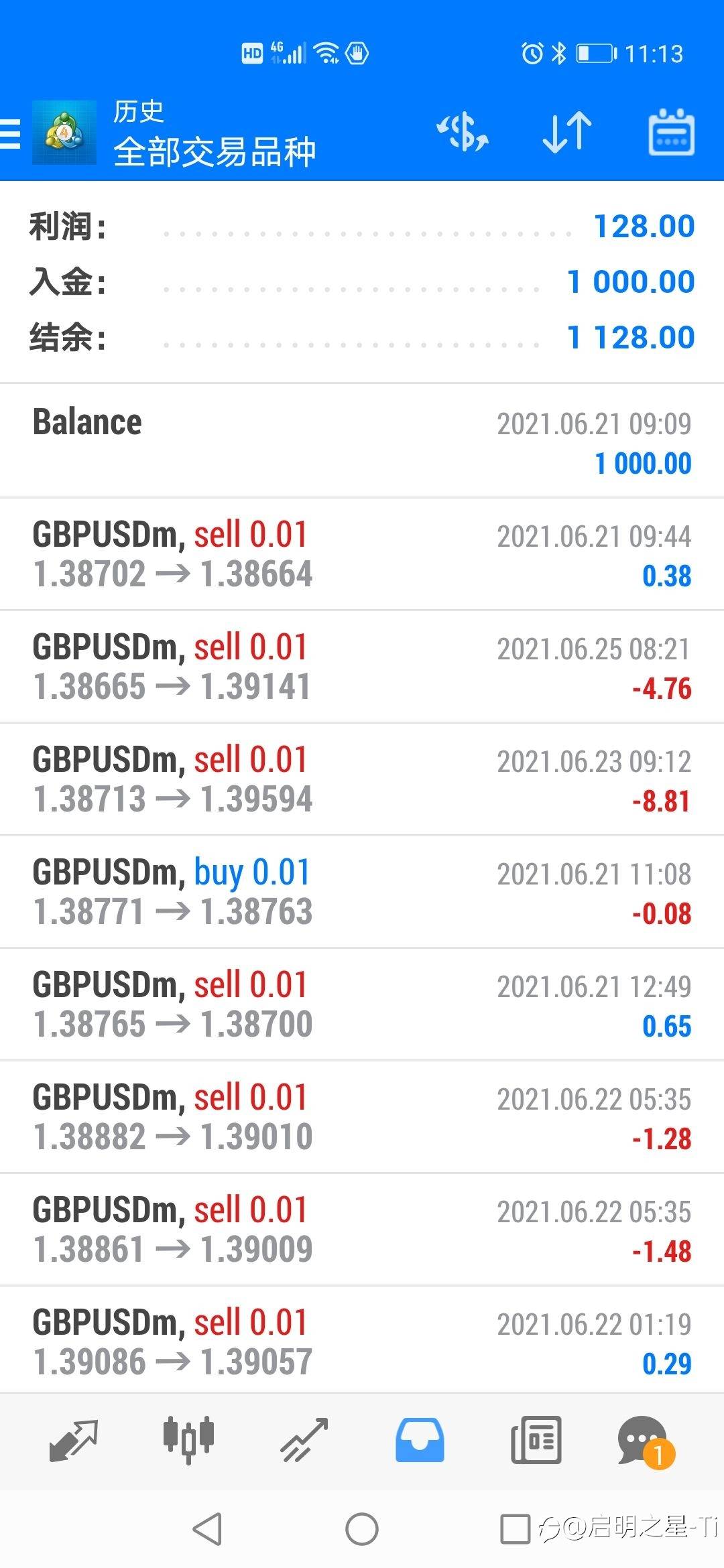The width and height of the screenshot is (724, 1568).
Task: Select the Balance entry dated 2021.06.21
Action: tap(362, 440)
